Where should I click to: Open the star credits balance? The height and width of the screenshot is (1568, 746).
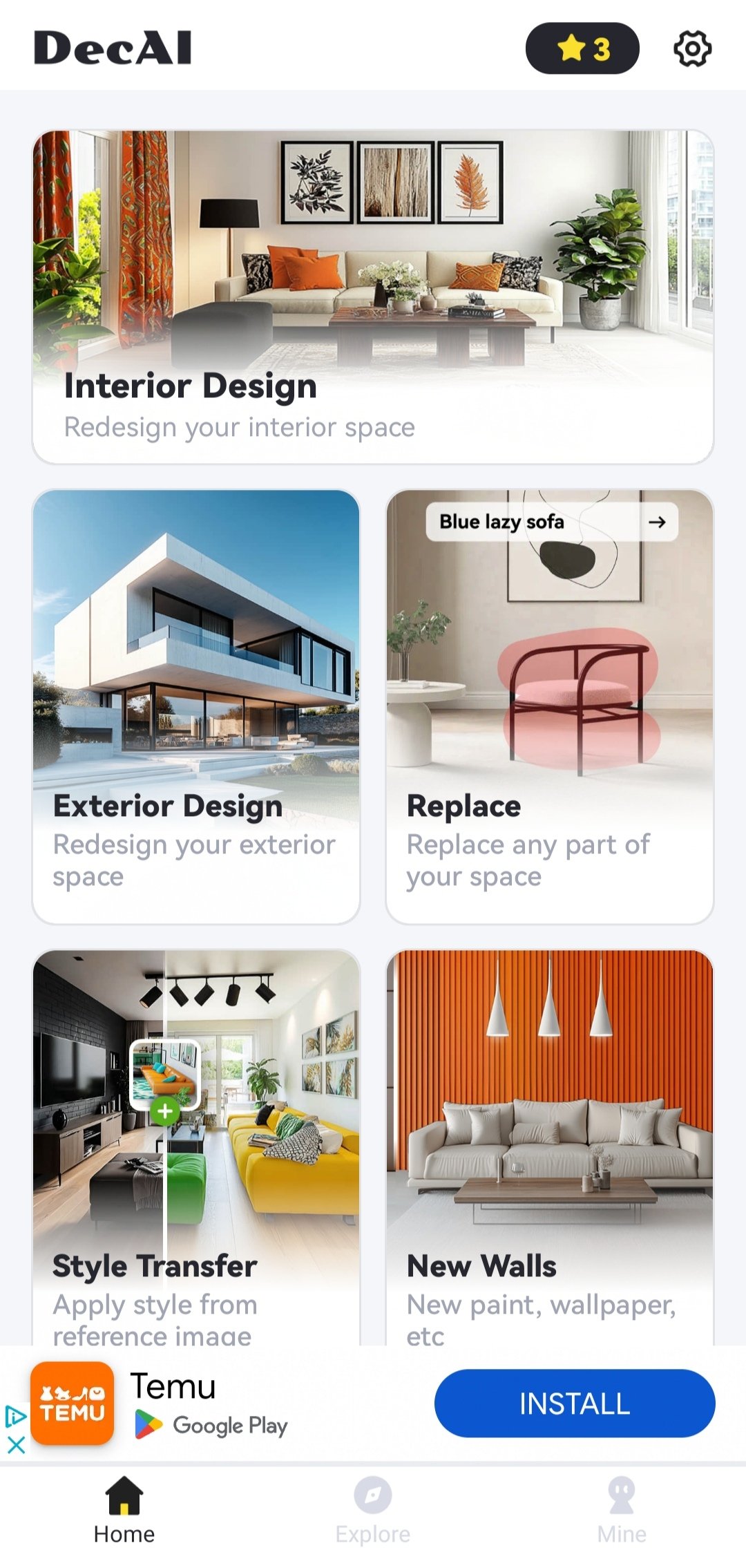(582, 49)
